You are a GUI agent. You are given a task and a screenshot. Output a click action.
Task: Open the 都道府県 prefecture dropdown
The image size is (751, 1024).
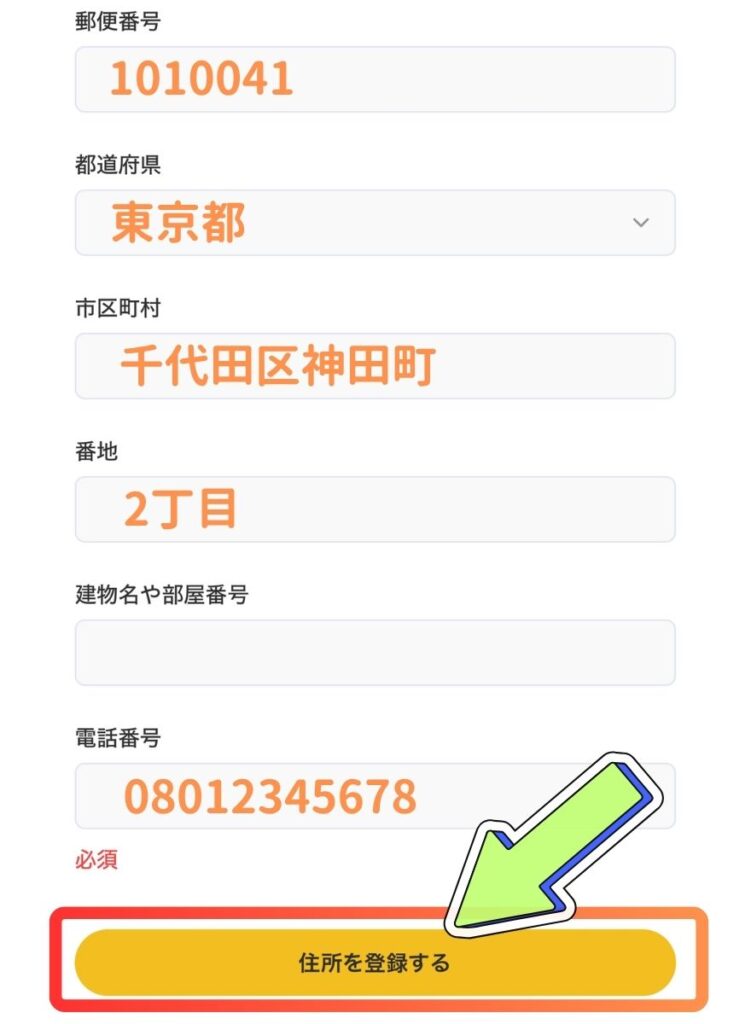pyautogui.click(x=375, y=222)
